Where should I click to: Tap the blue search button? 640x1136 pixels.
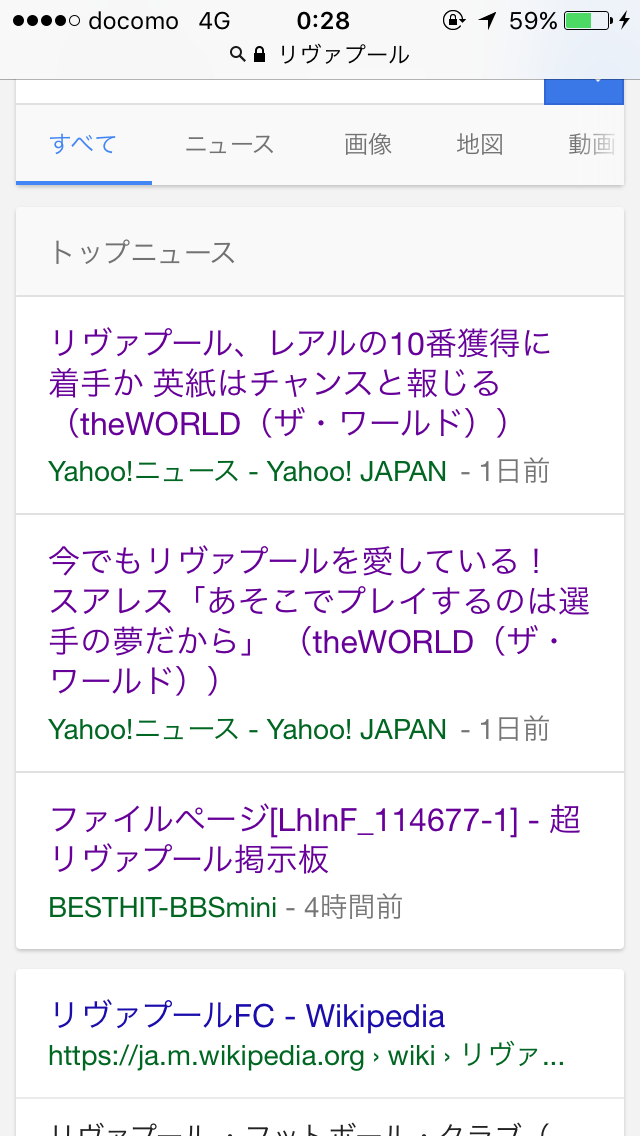(583, 90)
